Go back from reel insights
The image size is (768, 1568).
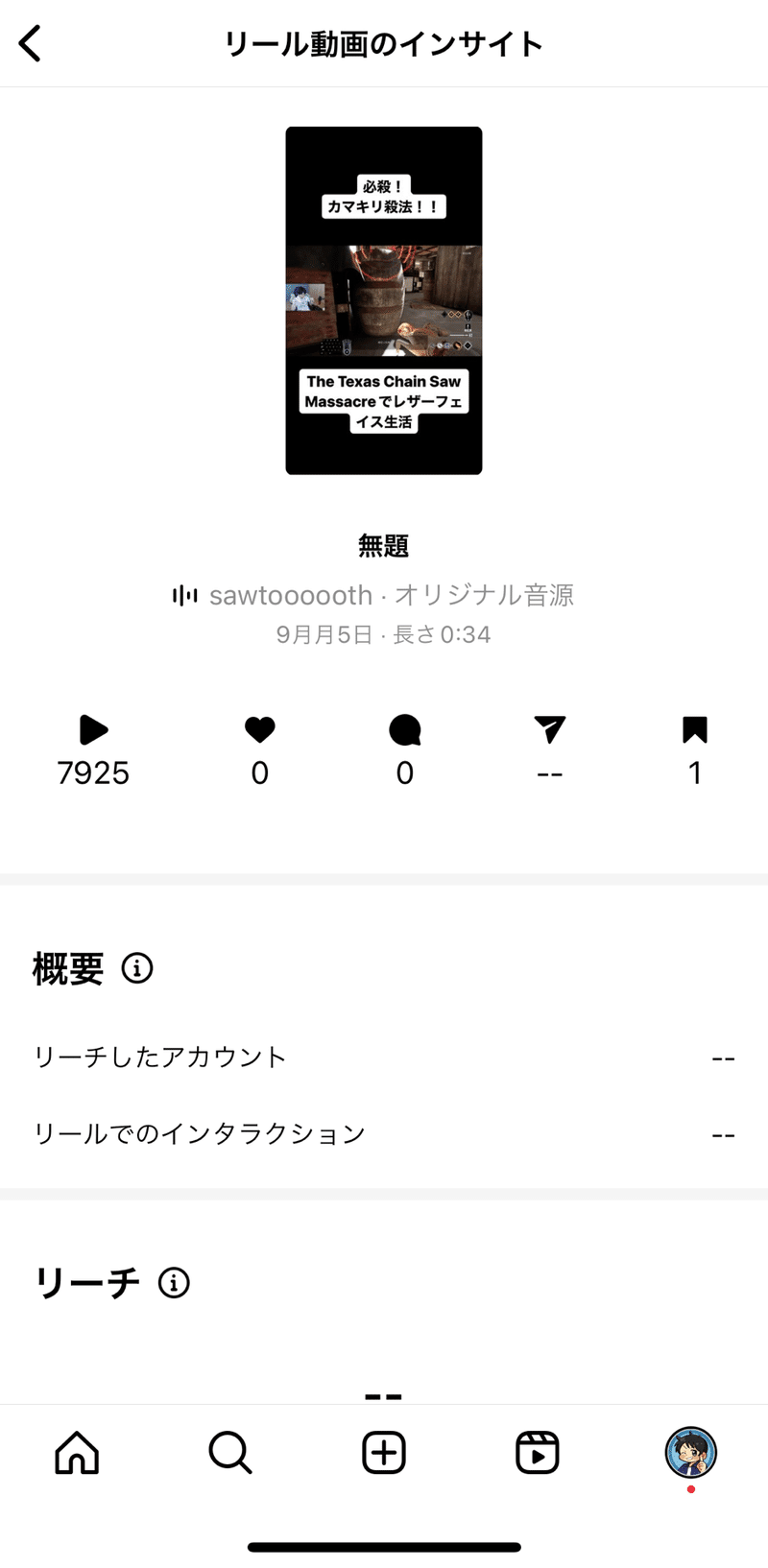pyautogui.click(x=31, y=44)
